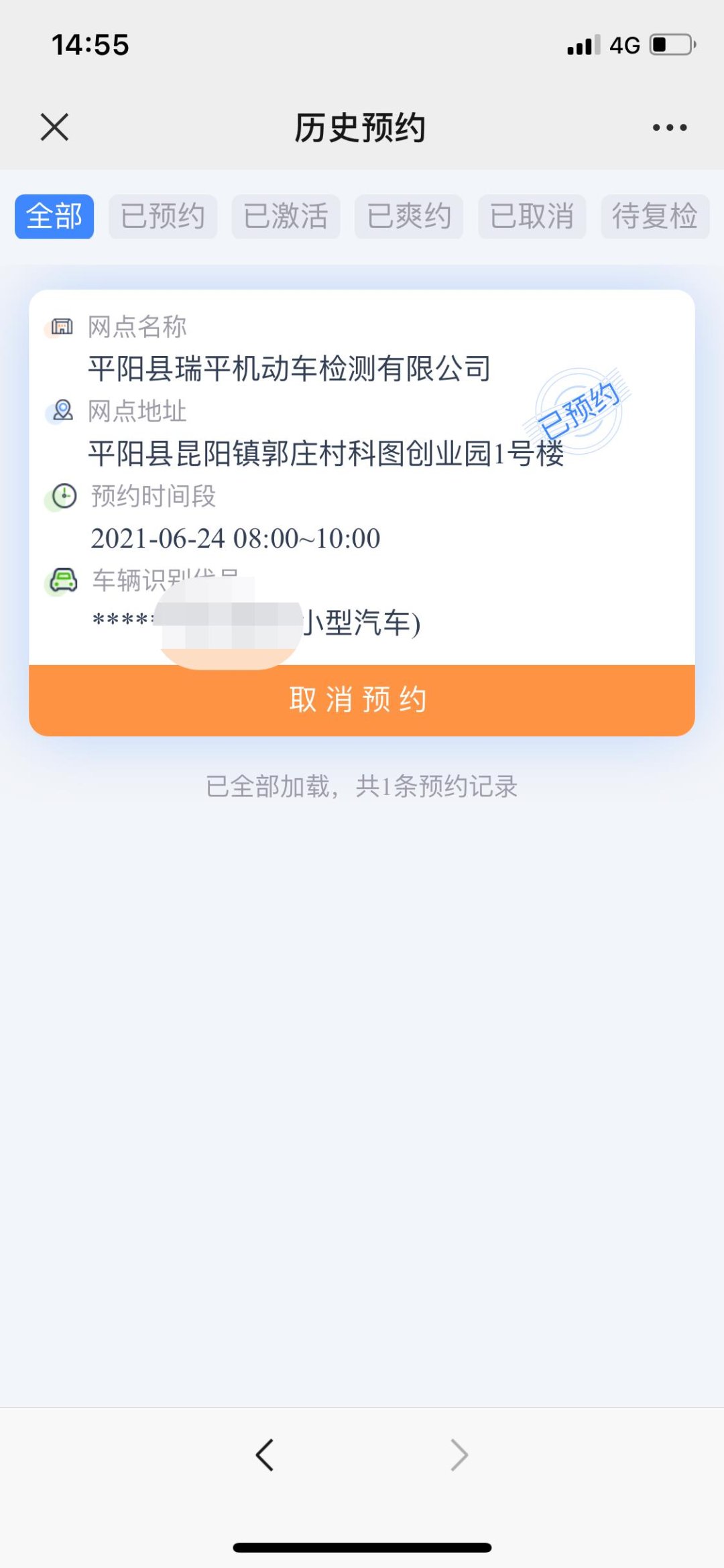The height and width of the screenshot is (1568, 724).
Task: Show 已激活 appointments
Action: tap(286, 217)
